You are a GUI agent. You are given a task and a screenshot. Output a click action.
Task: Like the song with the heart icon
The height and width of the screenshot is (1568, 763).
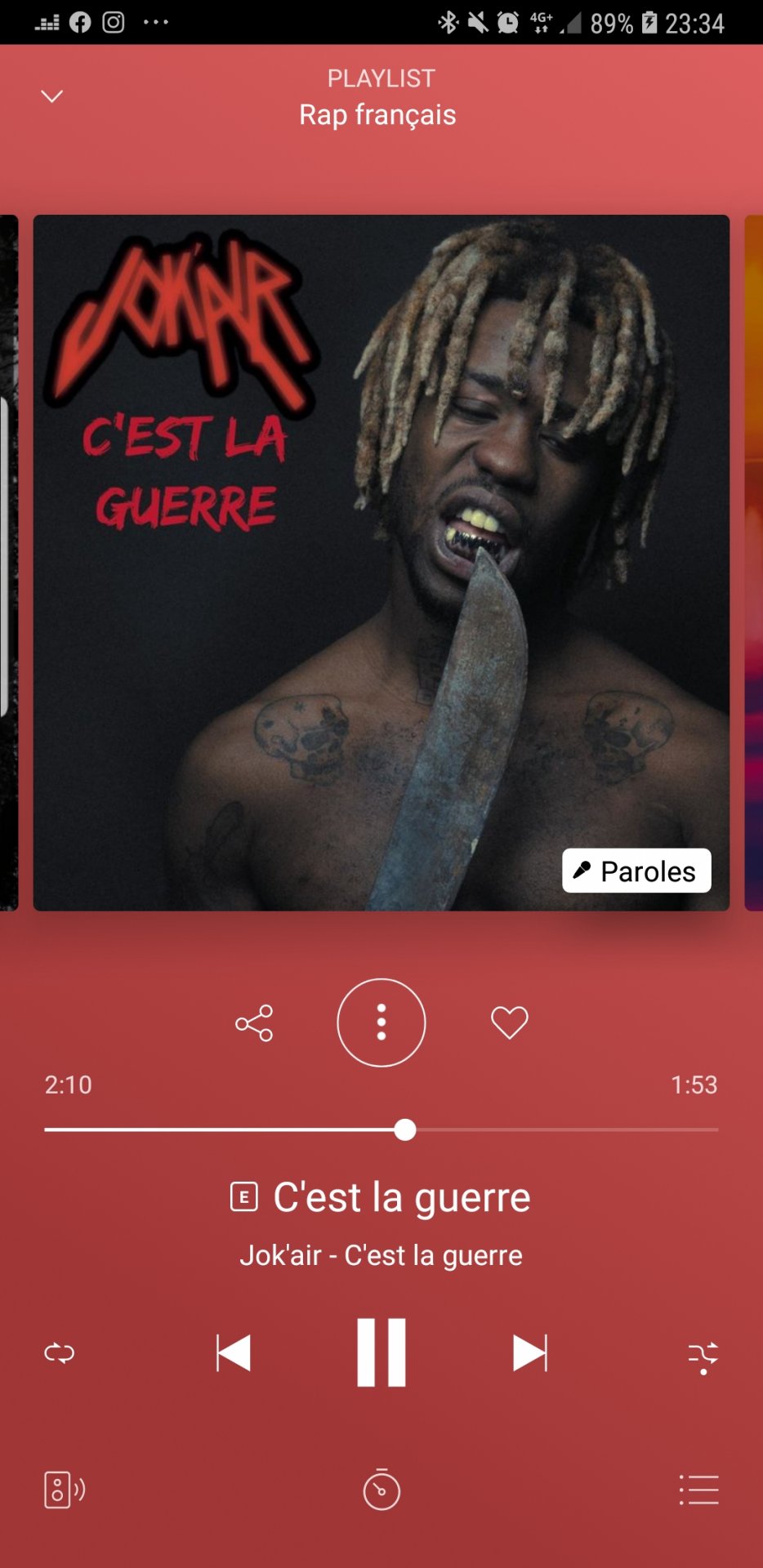click(509, 1022)
